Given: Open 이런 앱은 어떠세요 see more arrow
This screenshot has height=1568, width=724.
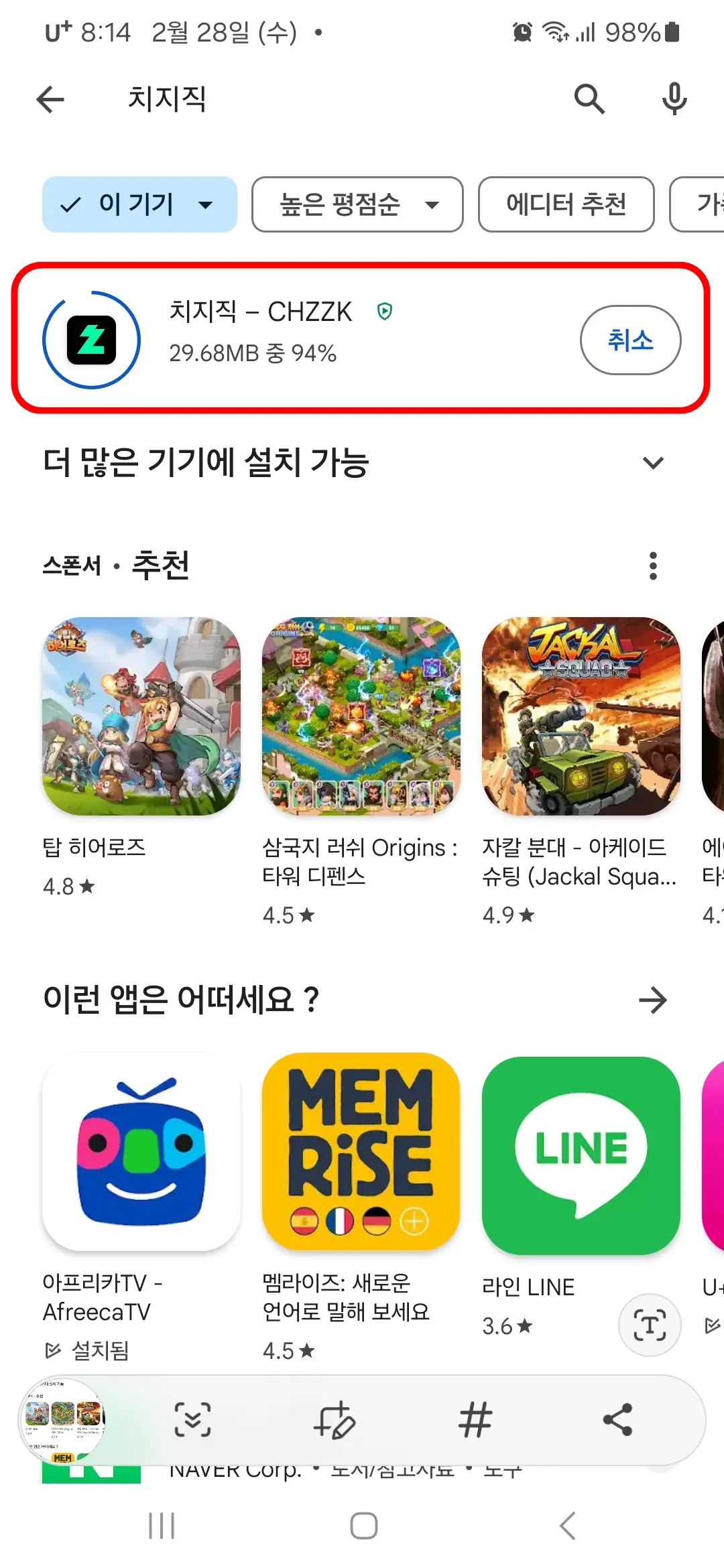Looking at the screenshot, I should [653, 1000].
